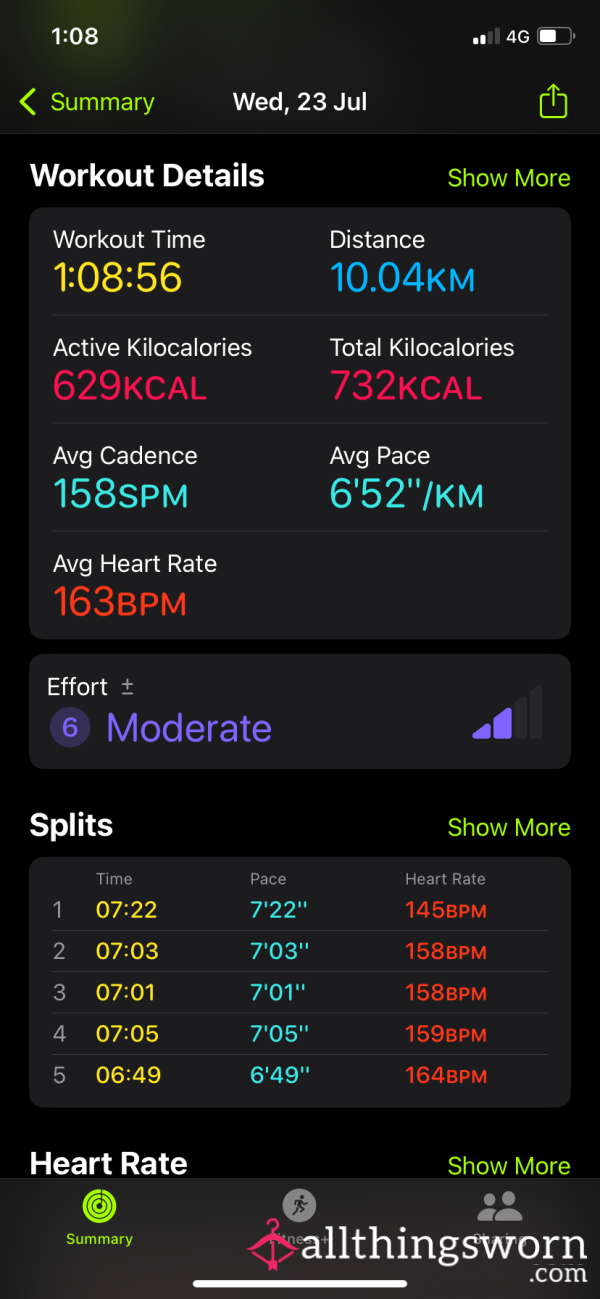Switch to the Fitness+ tab
Screen dimensions: 600x1299
tap(299, 1217)
